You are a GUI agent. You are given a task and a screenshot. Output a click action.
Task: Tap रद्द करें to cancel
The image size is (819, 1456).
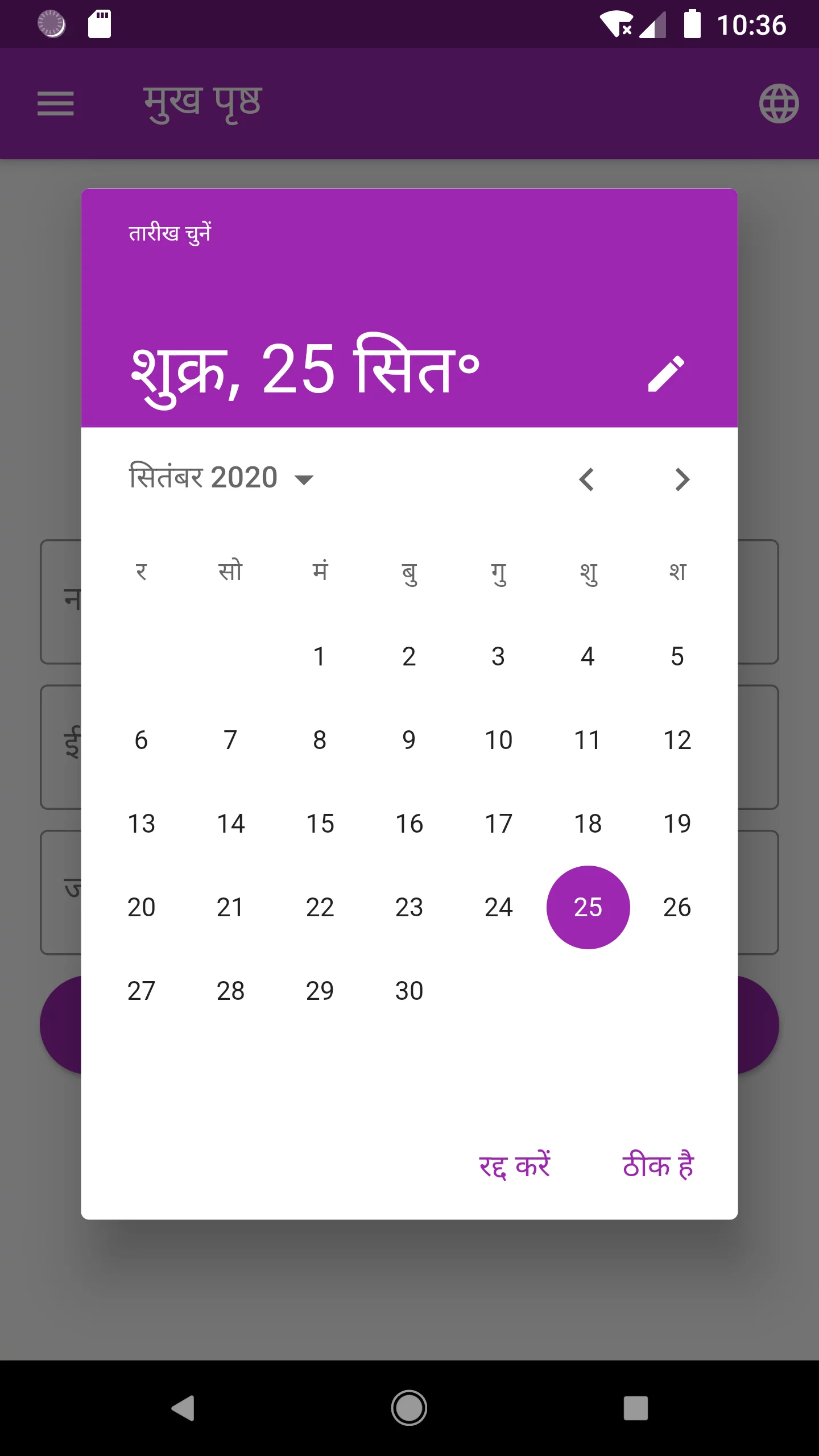coord(515,1166)
